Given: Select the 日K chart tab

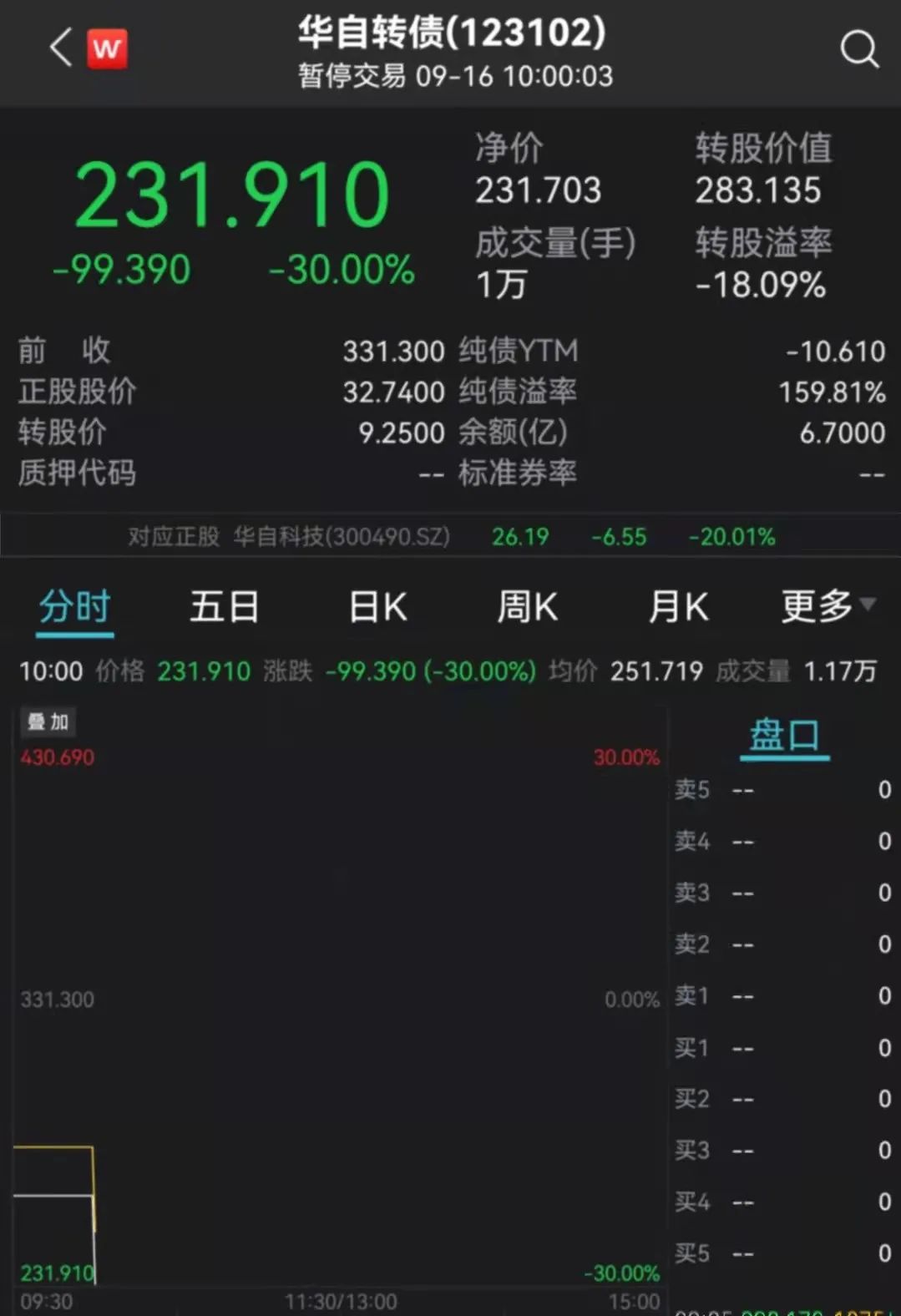Looking at the screenshot, I should (377, 607).
